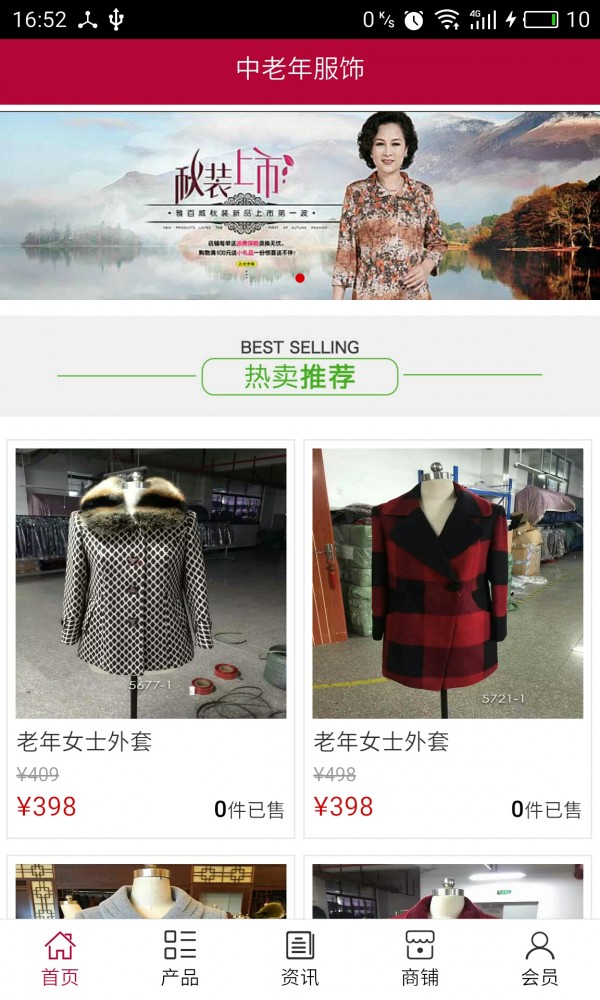Go to the 商铺 shop tab
This screenshot has width=600, height=1000.
point(420,958)
